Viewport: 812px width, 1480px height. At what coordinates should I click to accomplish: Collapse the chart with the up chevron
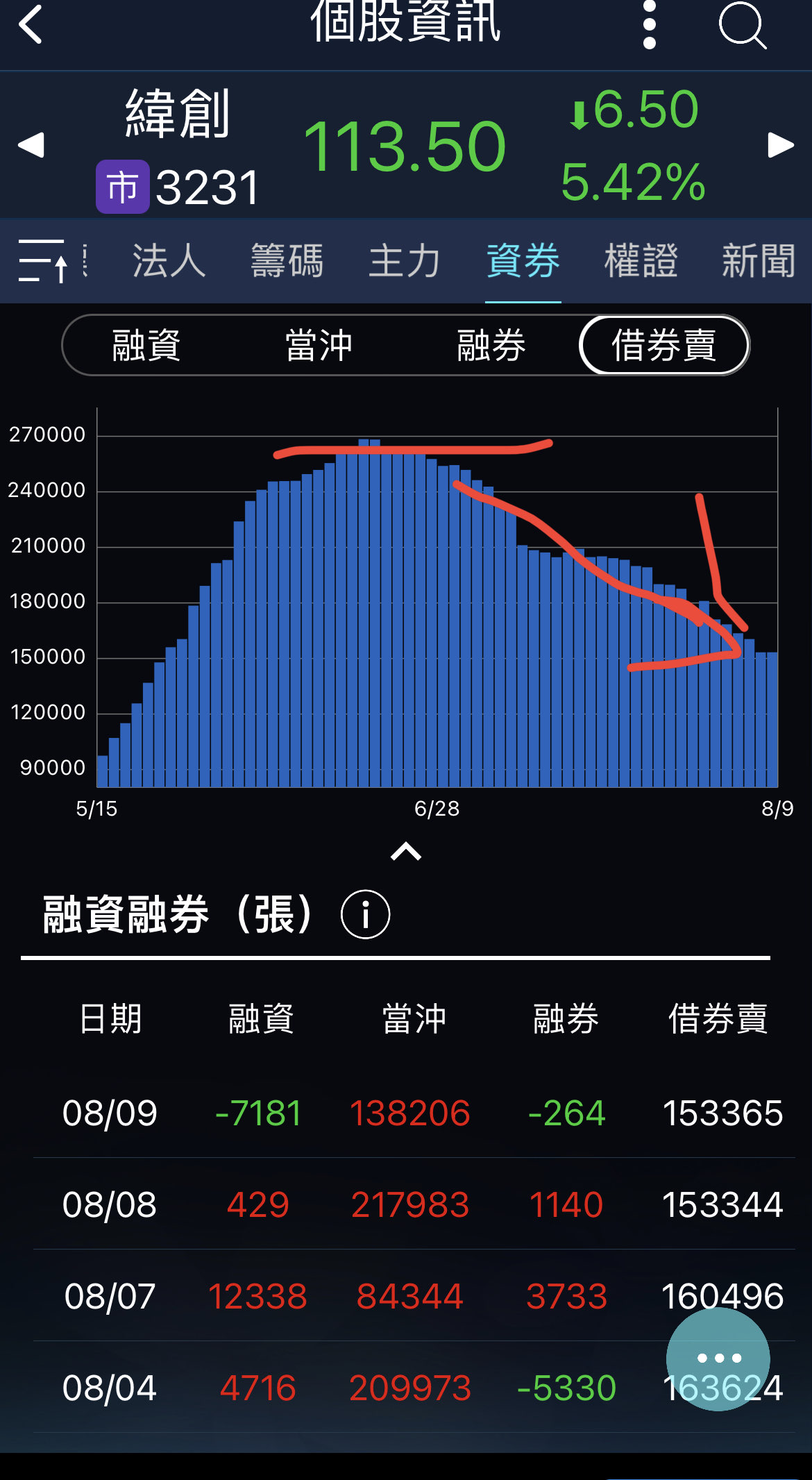point(406,851)
